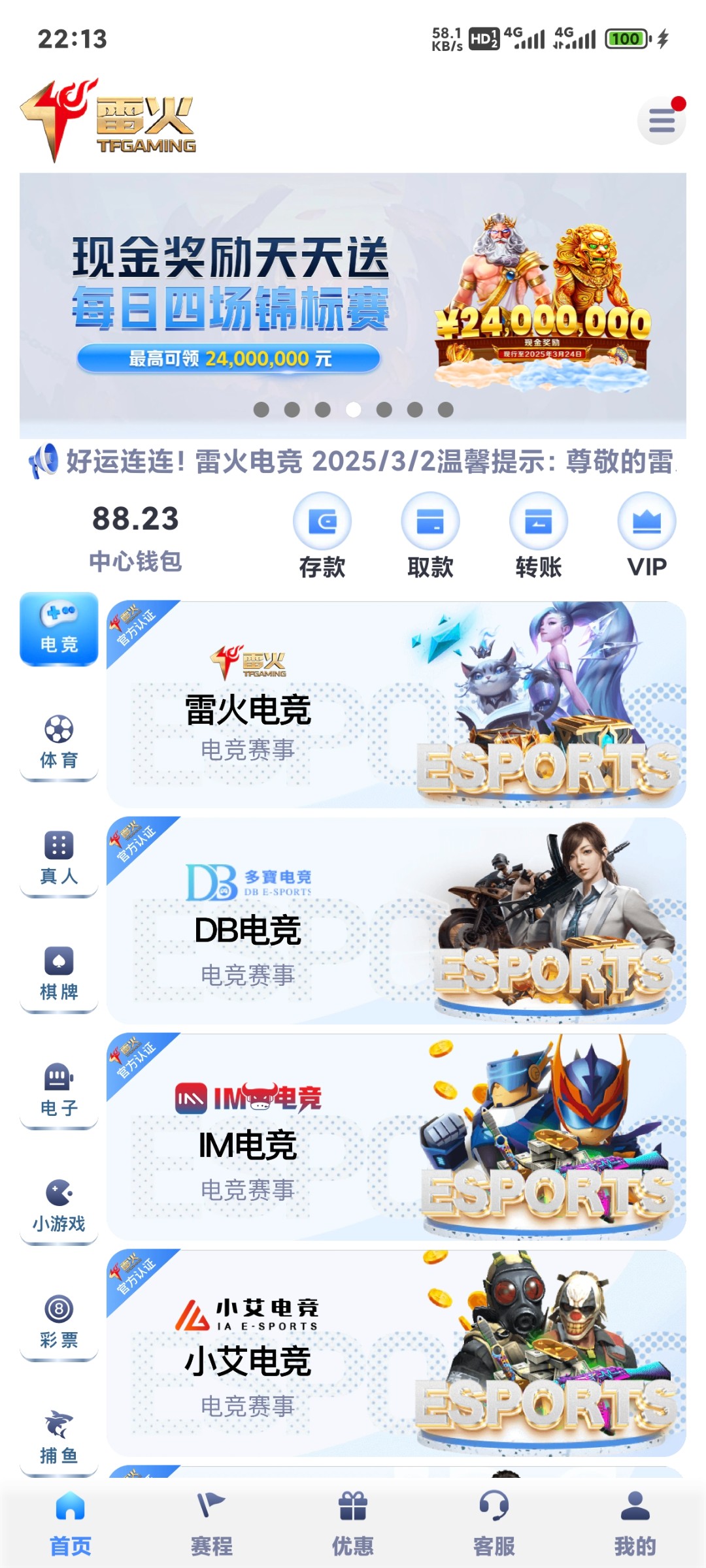706x1568 pixels.
Task: Launch the IM电竞 card
Action: point(396,1137)
